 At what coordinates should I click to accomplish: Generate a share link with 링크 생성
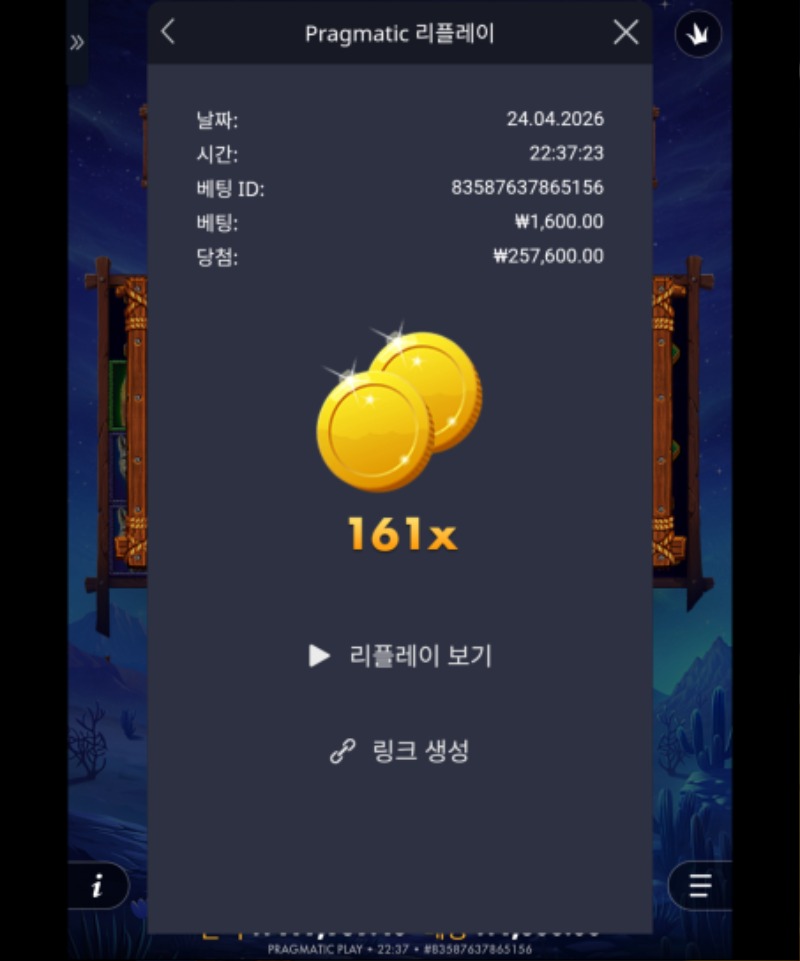(x=400, y=751)
